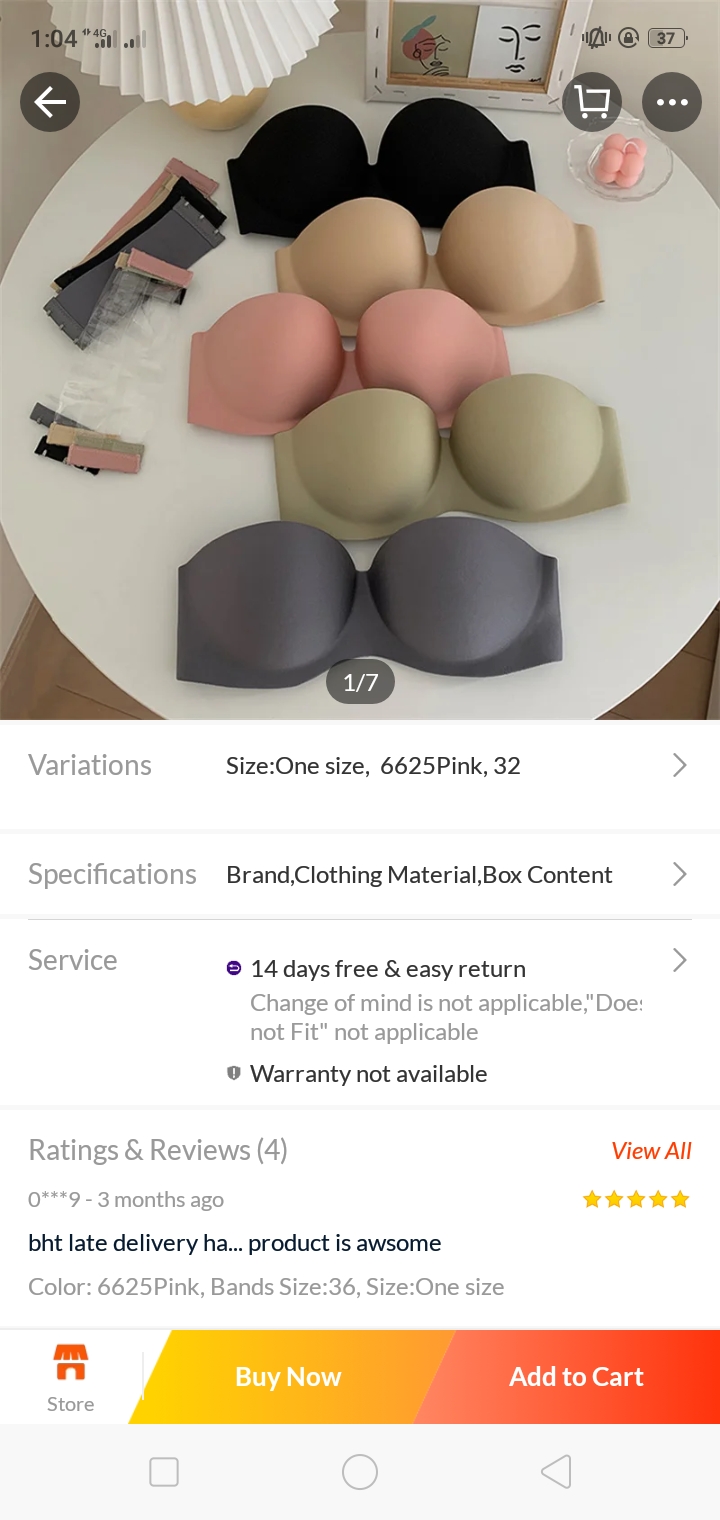This screenshot has height=1520, width=720.
Task: Open the shopping cart
Action: click(x=592, y=102)
